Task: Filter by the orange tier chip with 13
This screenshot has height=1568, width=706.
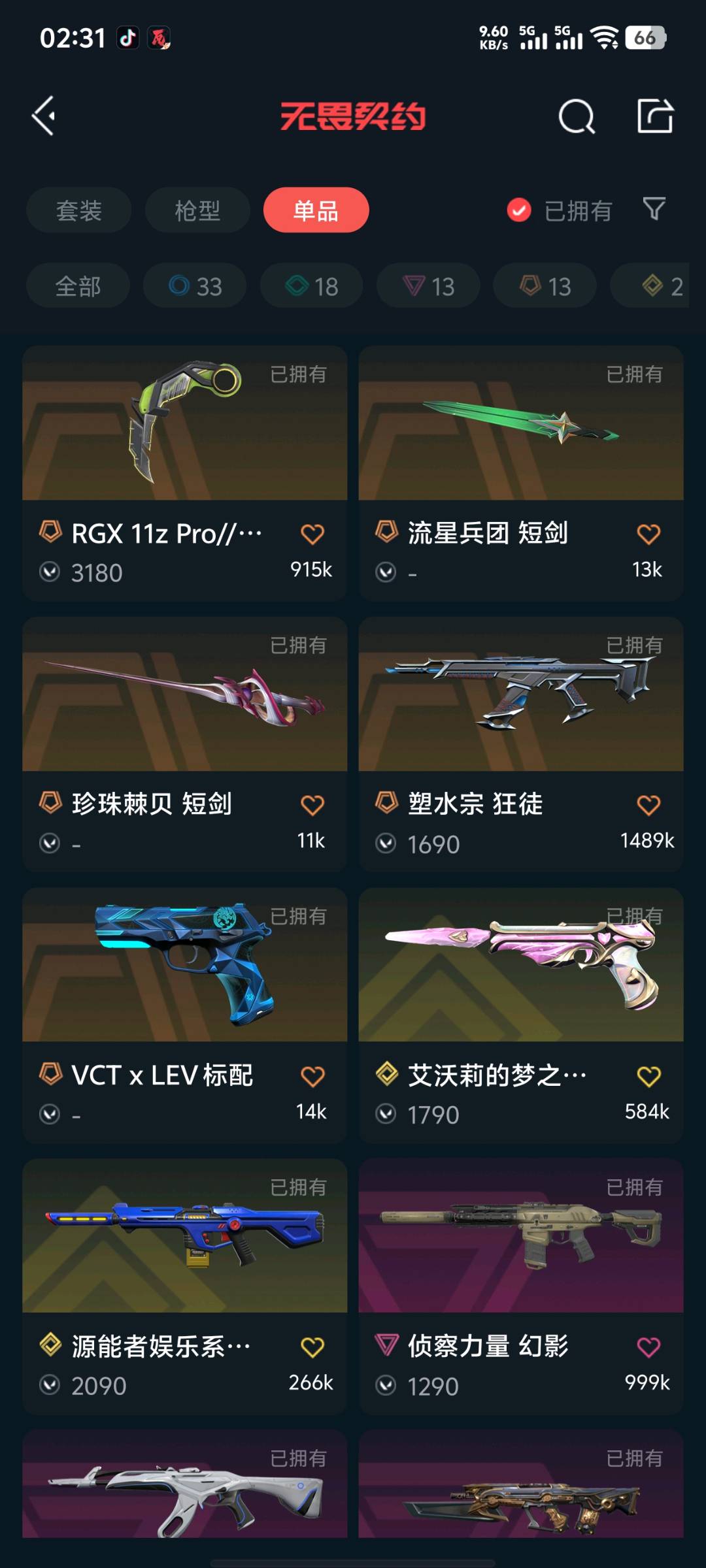Action: click(545, 286)
